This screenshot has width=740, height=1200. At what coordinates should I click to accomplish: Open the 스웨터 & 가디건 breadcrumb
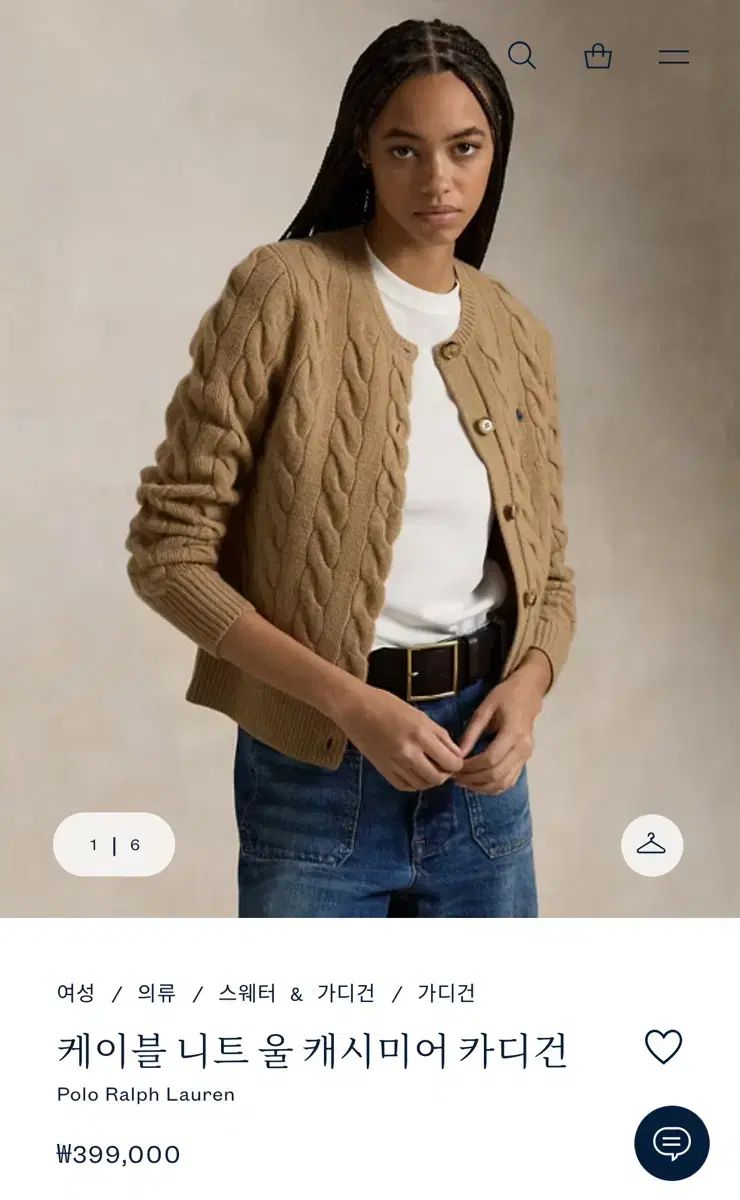(x=296, y=993)
